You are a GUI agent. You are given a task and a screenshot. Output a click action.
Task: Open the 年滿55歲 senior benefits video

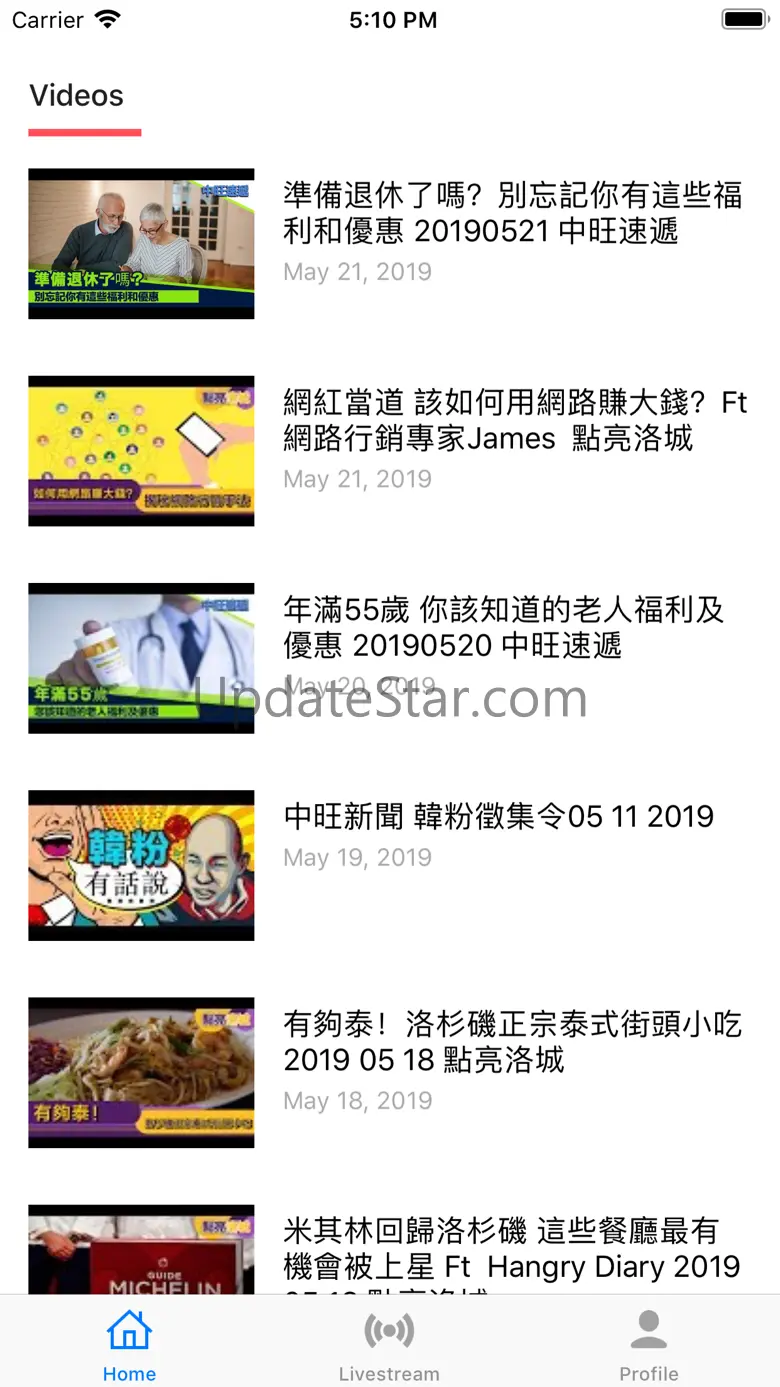(x=503, y=627)
